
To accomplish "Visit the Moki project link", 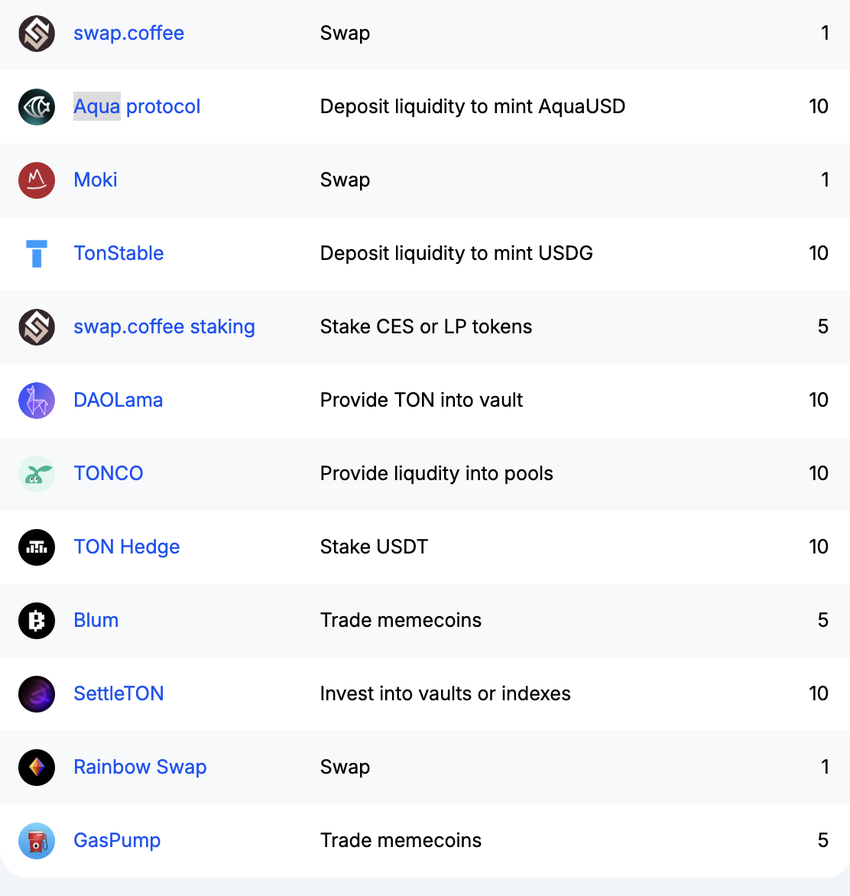I will [x=95, y=180].
